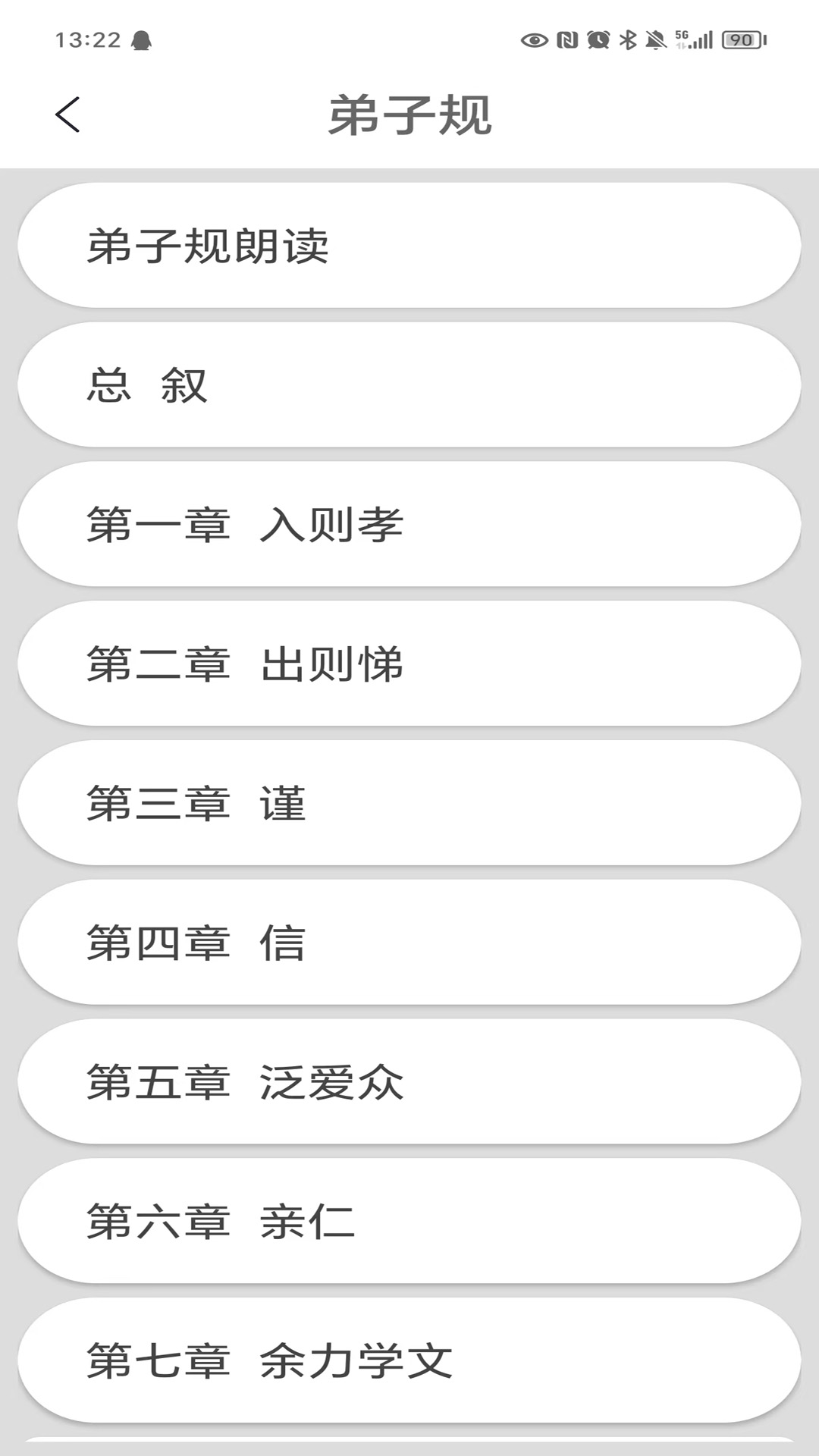This screenshot has height=1456, width=819.
Task: Open 第七章 余力学文
Action: click(409, 1358)
